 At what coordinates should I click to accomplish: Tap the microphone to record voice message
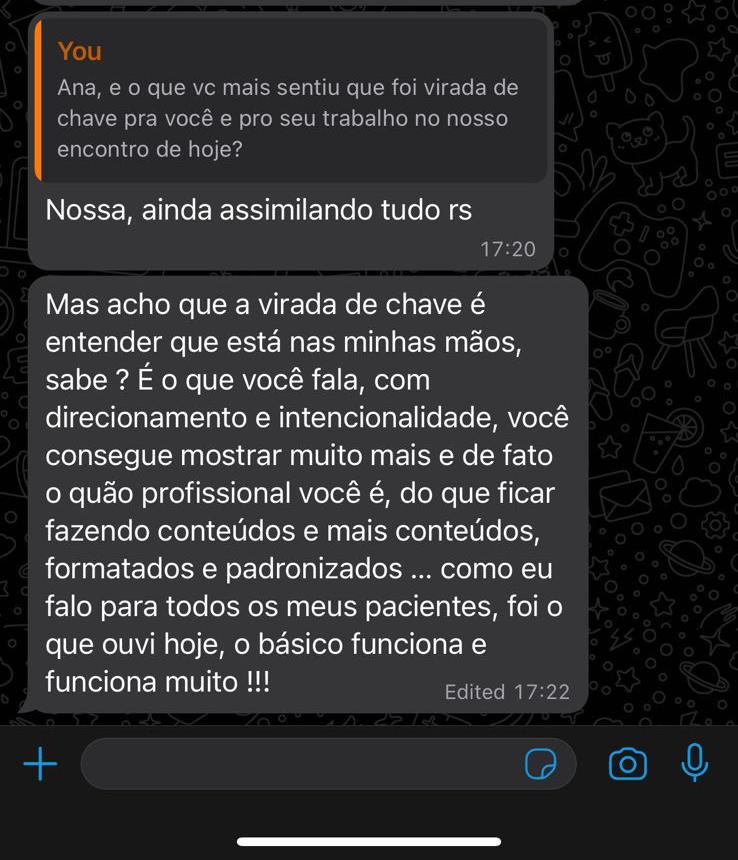click(x=694, y=763)
